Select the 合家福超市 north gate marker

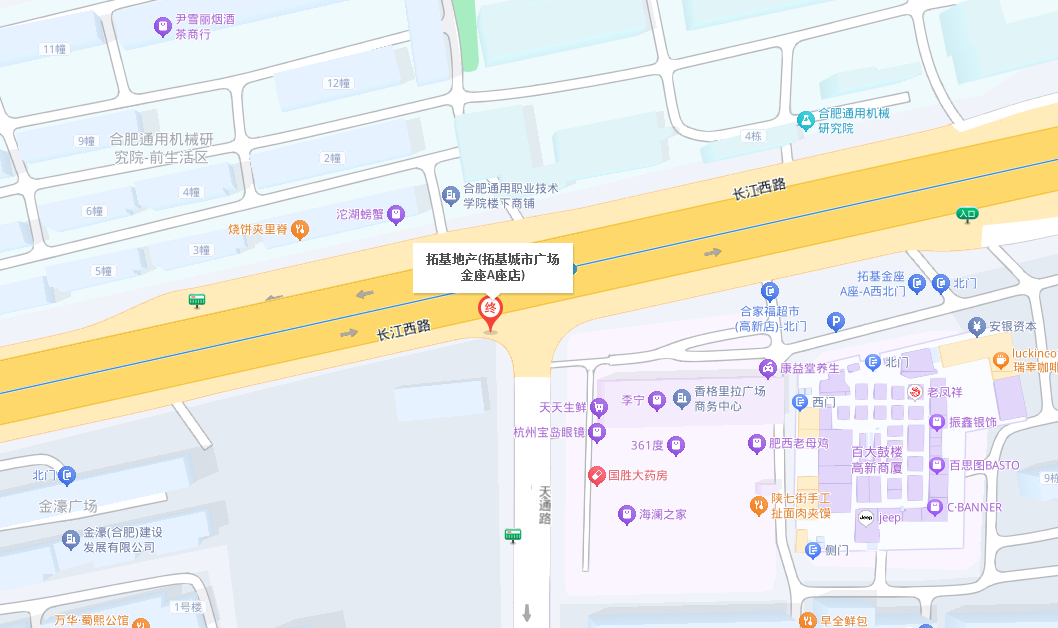(x=770, y=292)
